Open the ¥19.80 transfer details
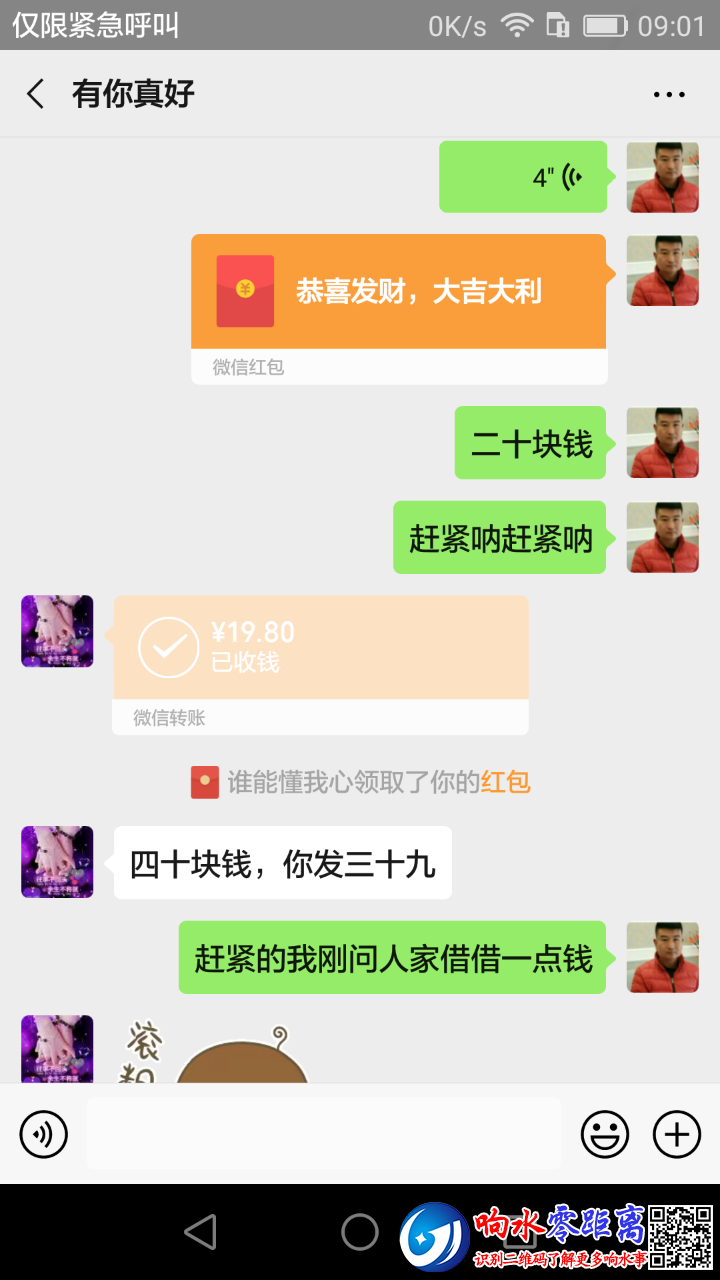 320,648
